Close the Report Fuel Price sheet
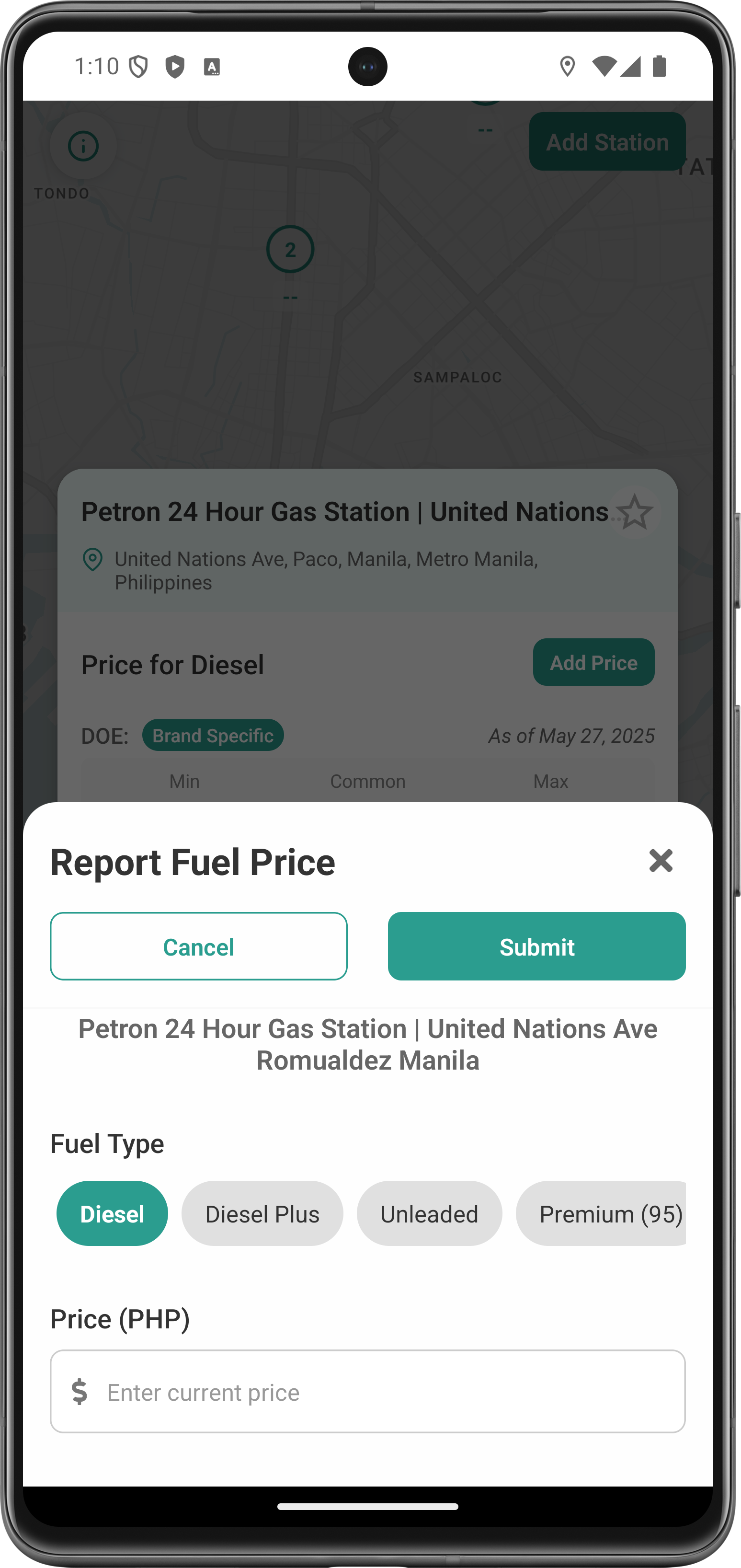Screen dimensions: 741x1568 (660, 861)
